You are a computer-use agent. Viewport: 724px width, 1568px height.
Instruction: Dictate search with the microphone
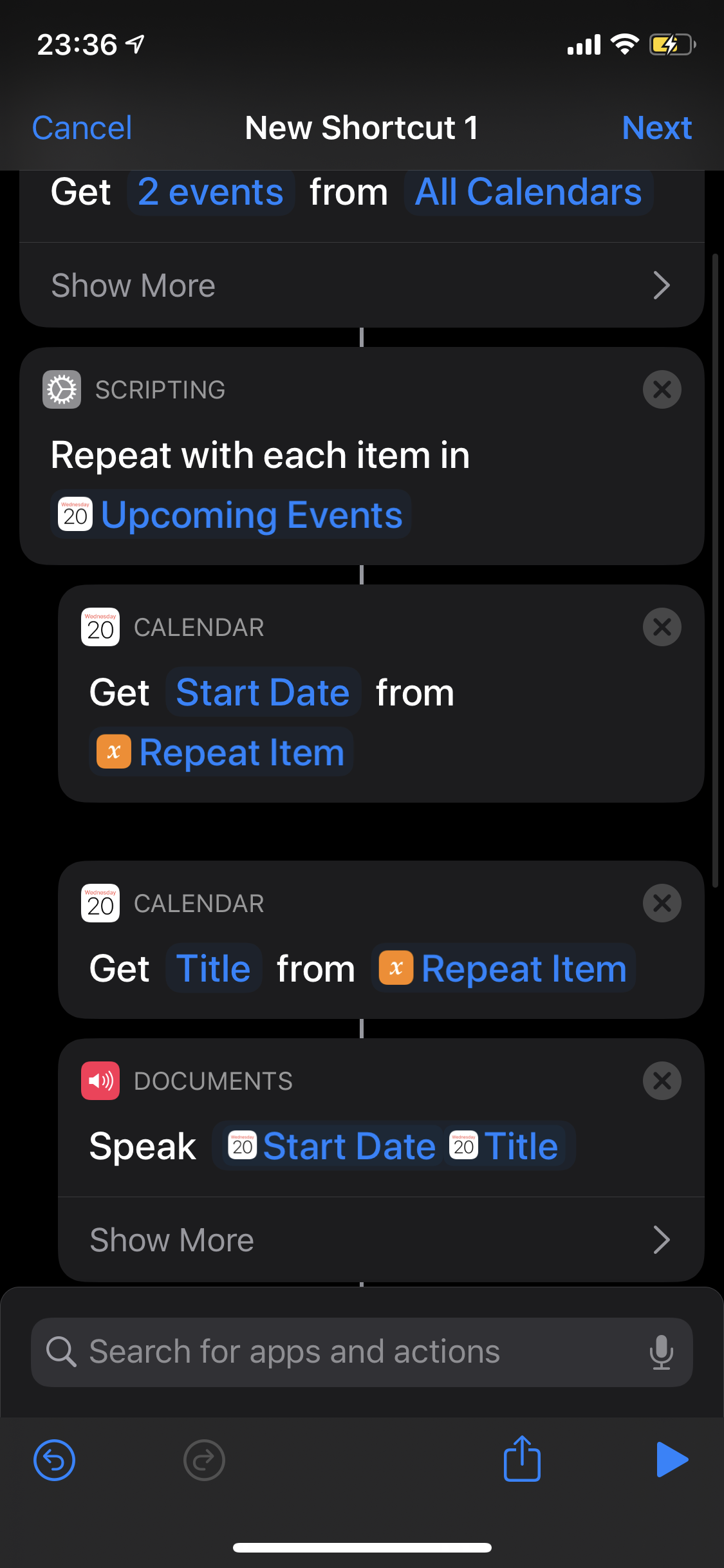point(661,1352)
